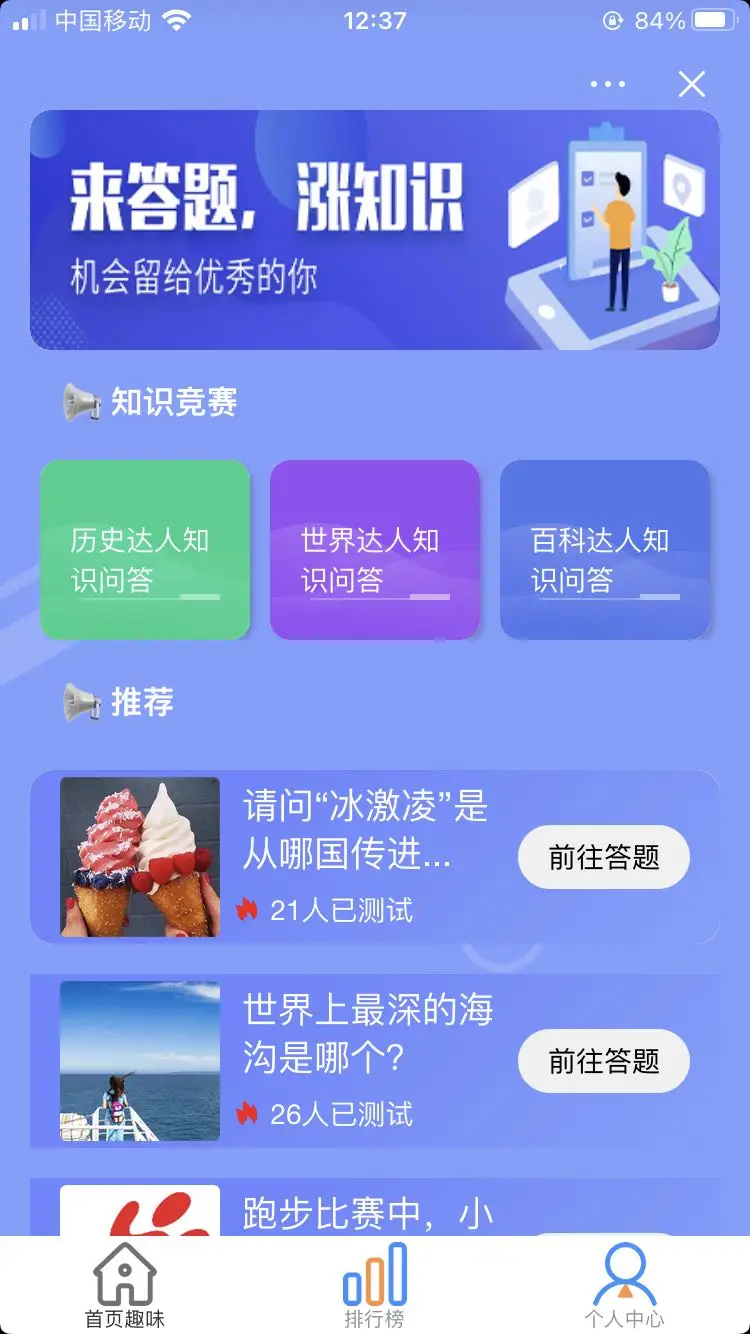Viewport: 750px width, 1334px height.
Task: Start 百科达人知识问答 contest
Action: tap(605, 550)
